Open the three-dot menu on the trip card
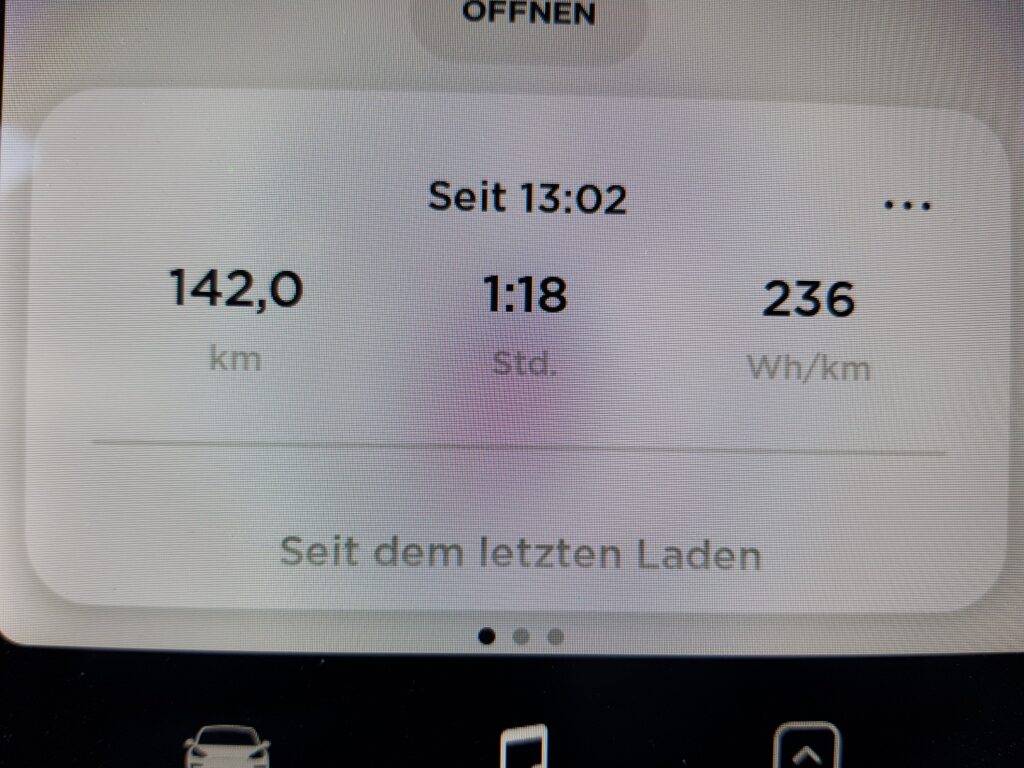The width and height of the screenshot is (1024, 768). tap(908, 205)
